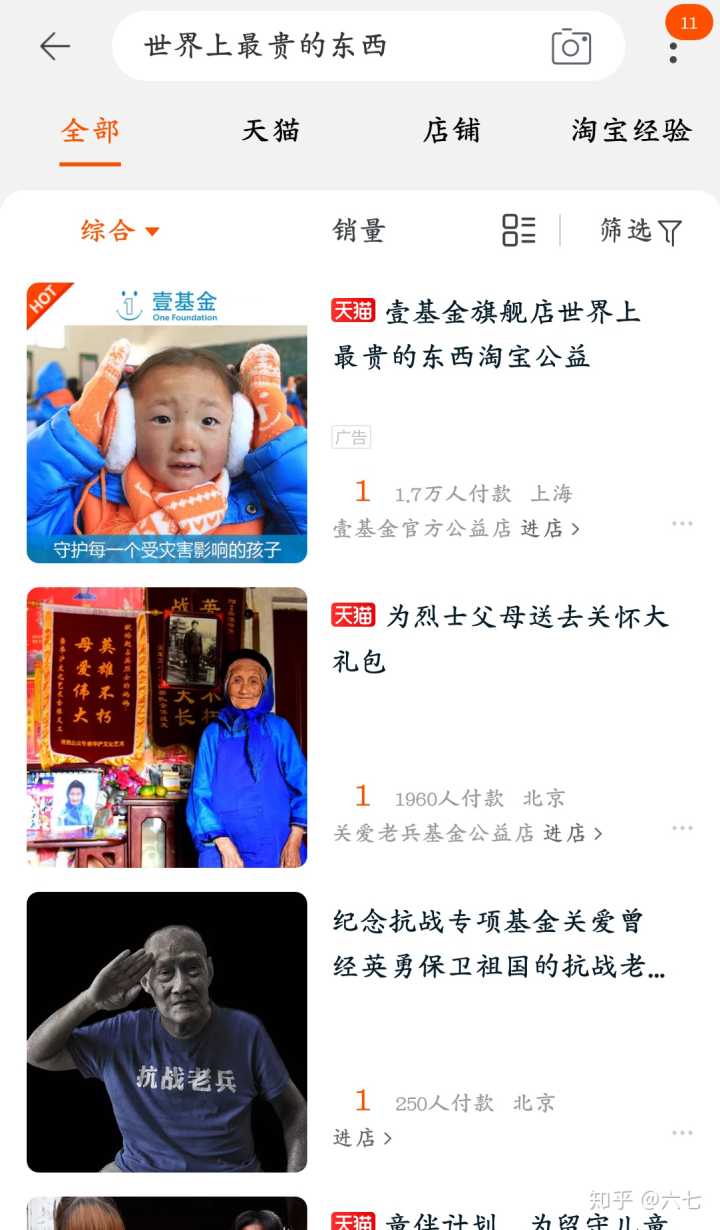
Task: Show more options for 为烈士父母 listing
Action: coord(682,828)
